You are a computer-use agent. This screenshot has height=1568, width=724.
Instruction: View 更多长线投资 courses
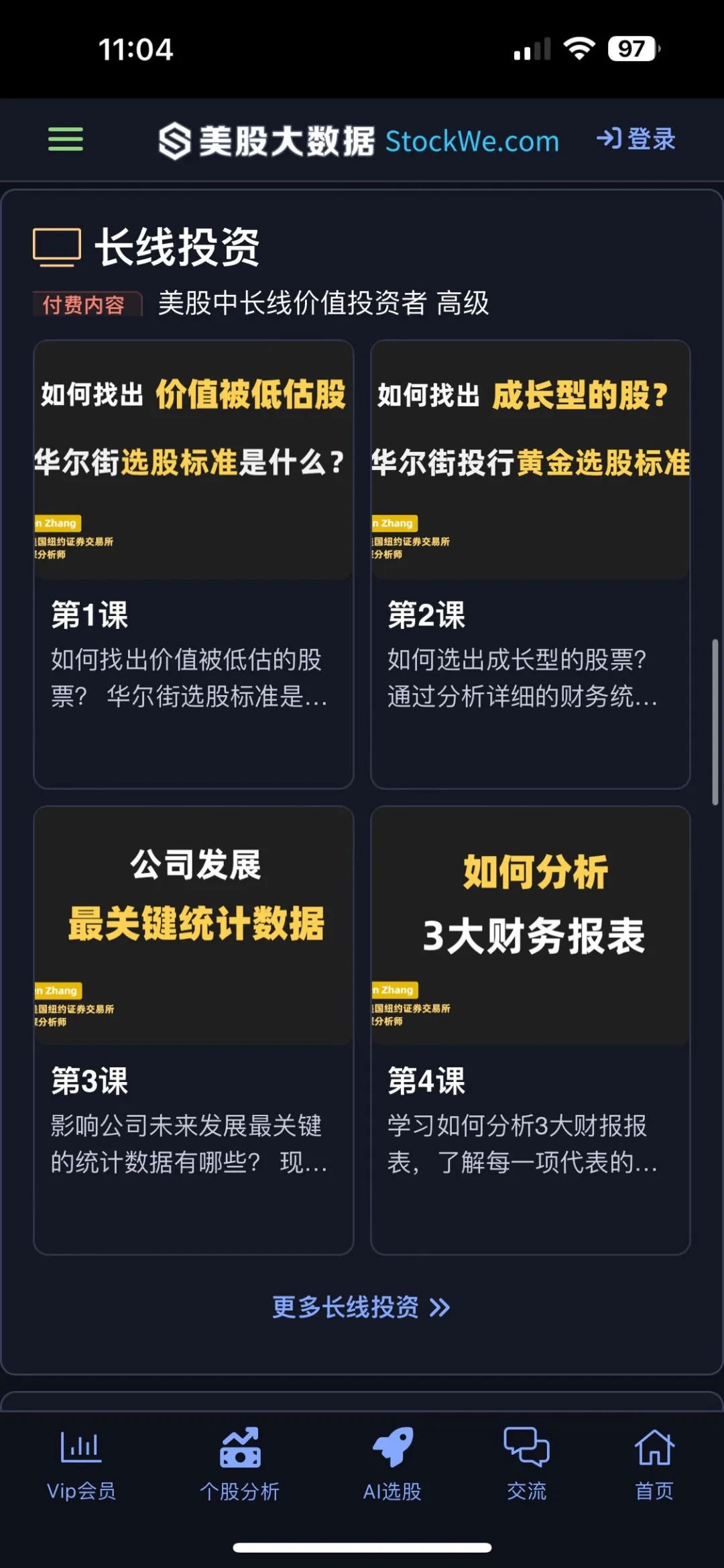(x=361, y=1307)
